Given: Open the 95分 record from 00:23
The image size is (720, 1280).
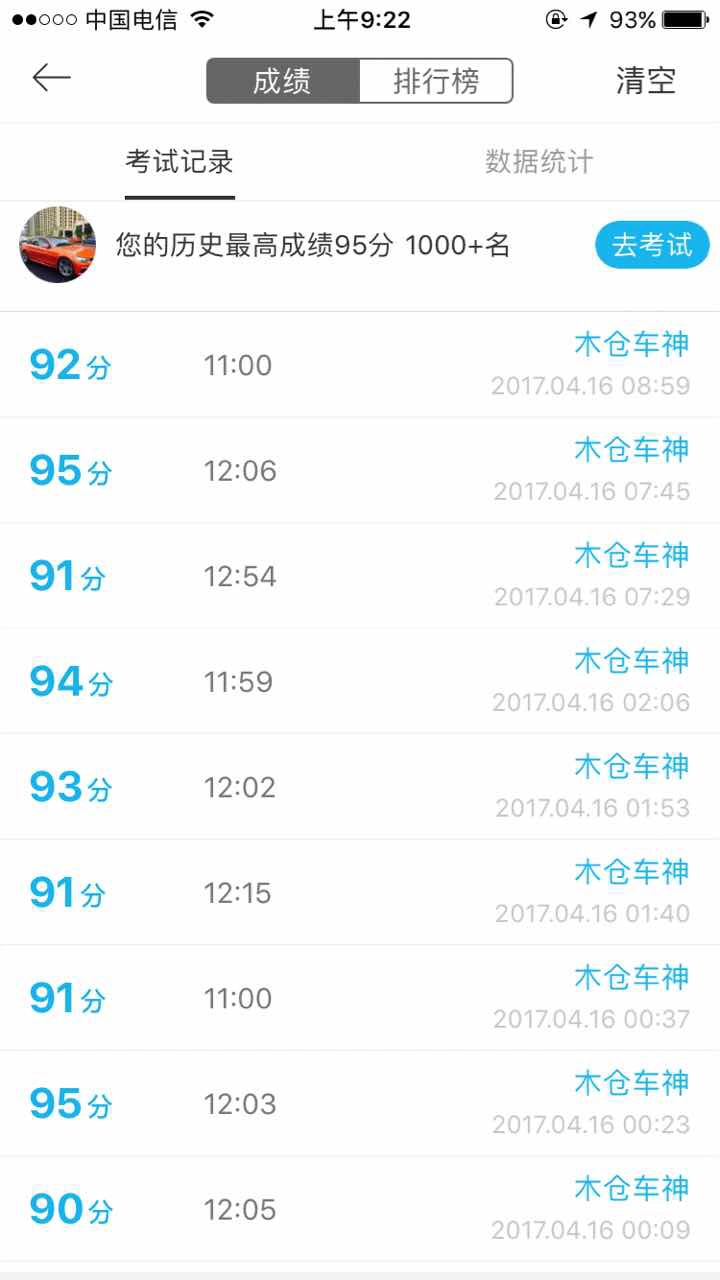Looking at the screenshot, I should point(360,1103).
